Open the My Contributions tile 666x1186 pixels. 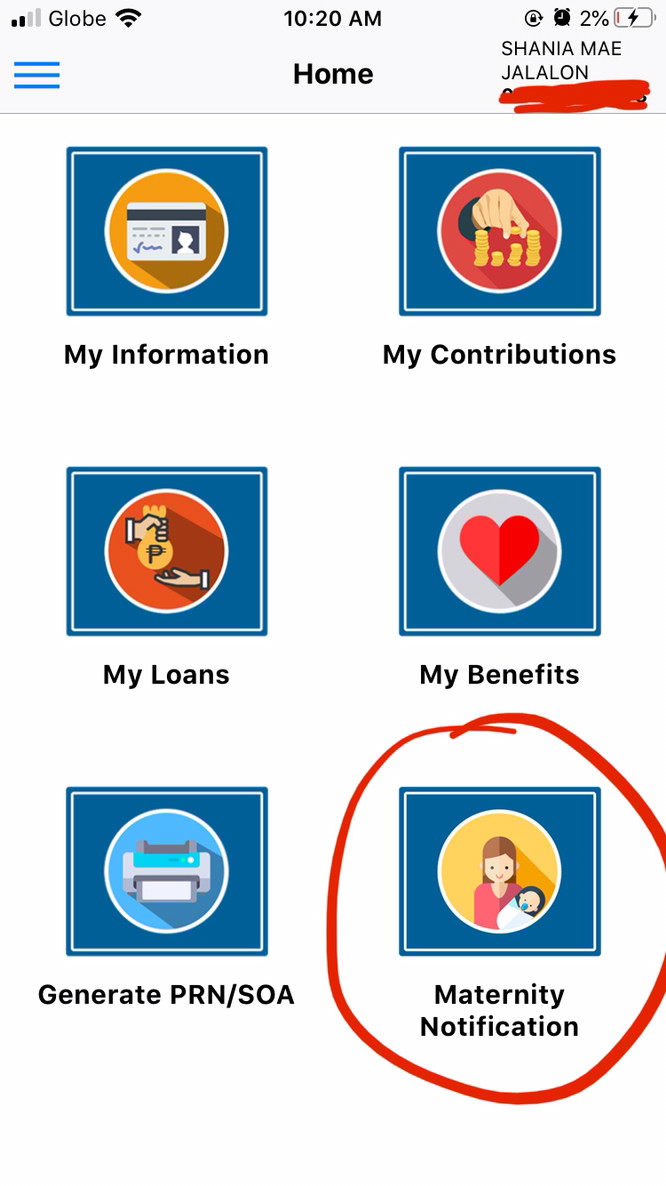[499, 232]
